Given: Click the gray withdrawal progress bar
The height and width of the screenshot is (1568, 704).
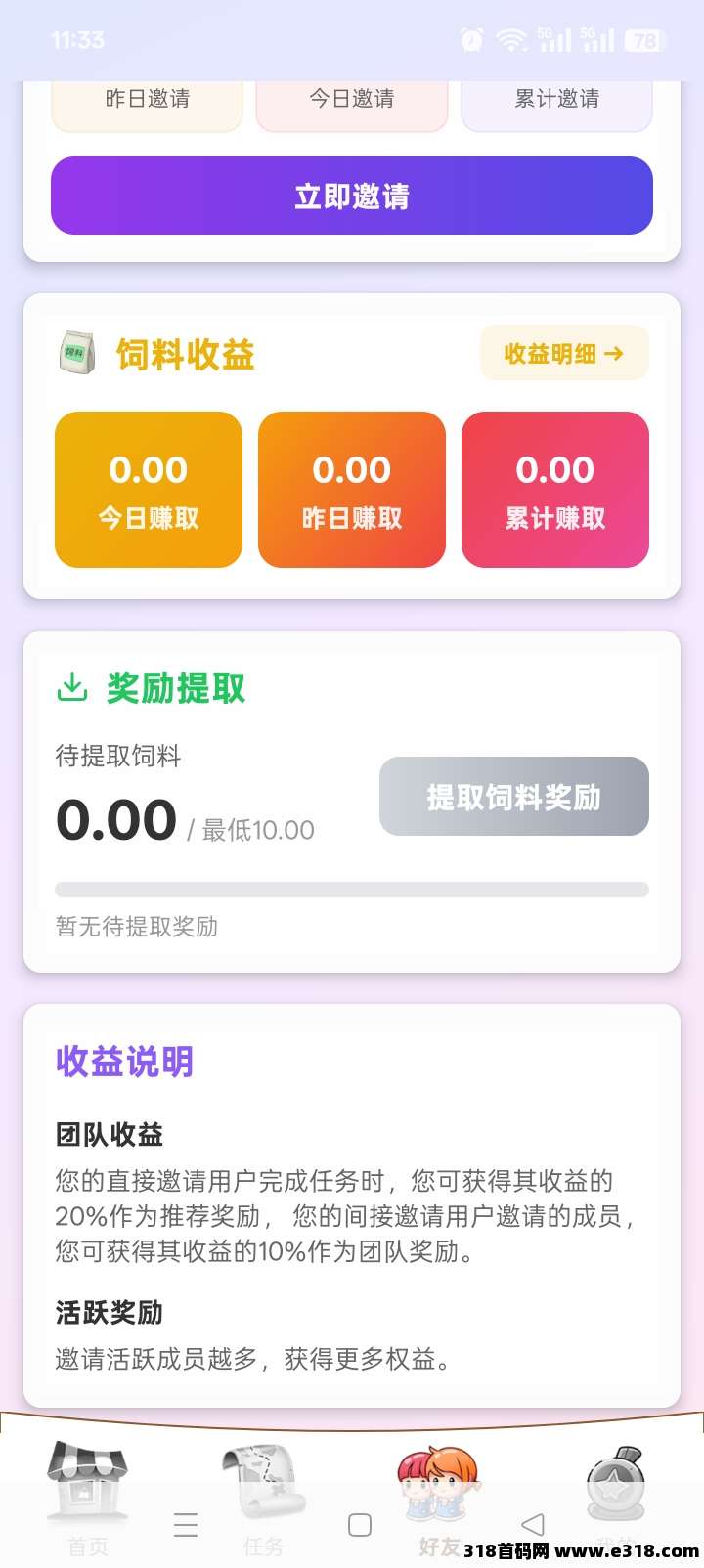Looking at the screenshot, I should pos(351,889).
